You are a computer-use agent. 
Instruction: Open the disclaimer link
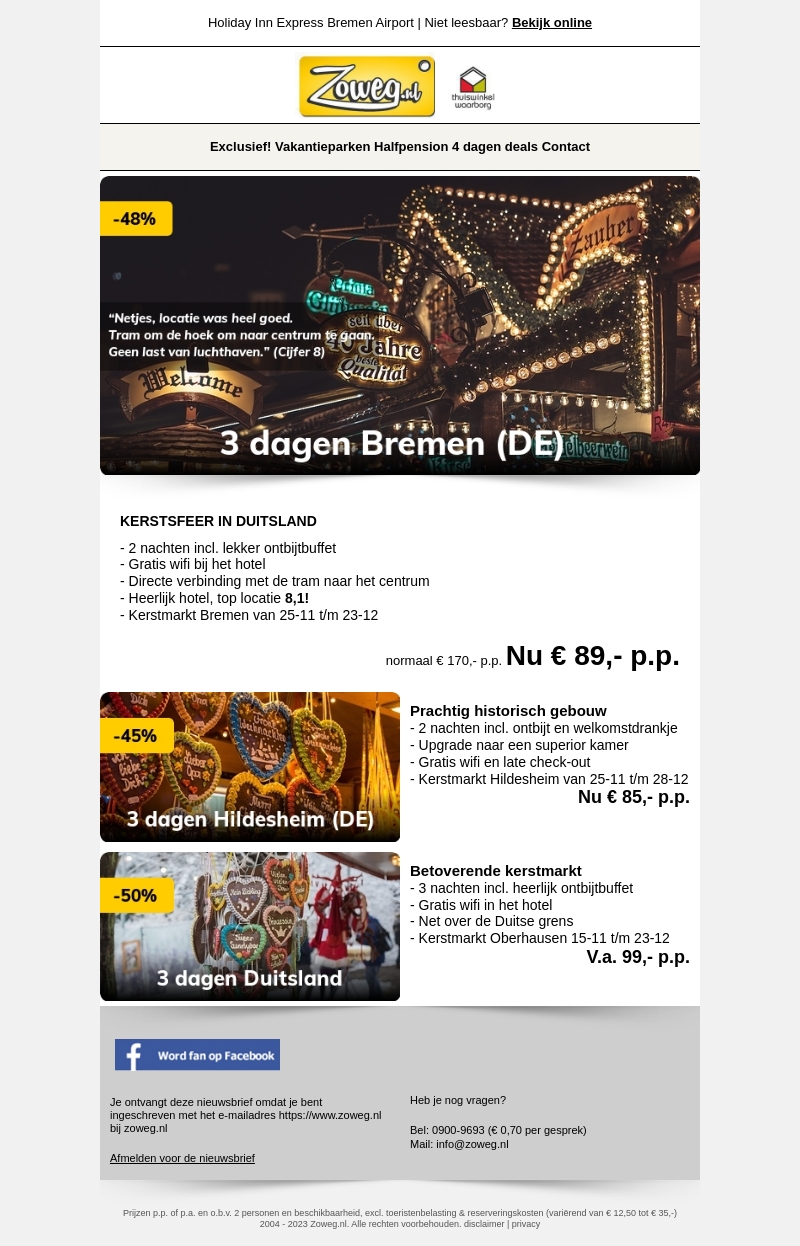tap(484, 1224)
